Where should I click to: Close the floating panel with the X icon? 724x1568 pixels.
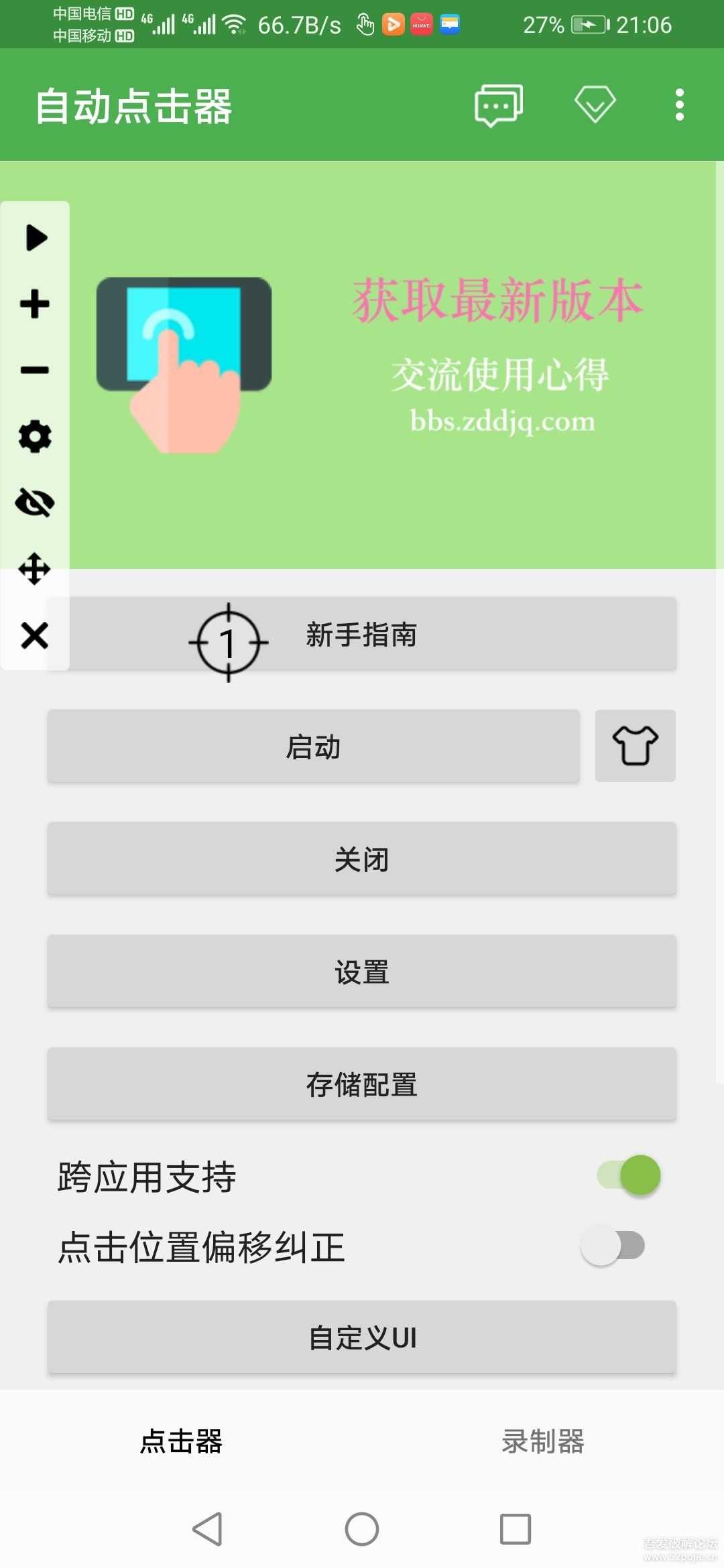[35, 635]
